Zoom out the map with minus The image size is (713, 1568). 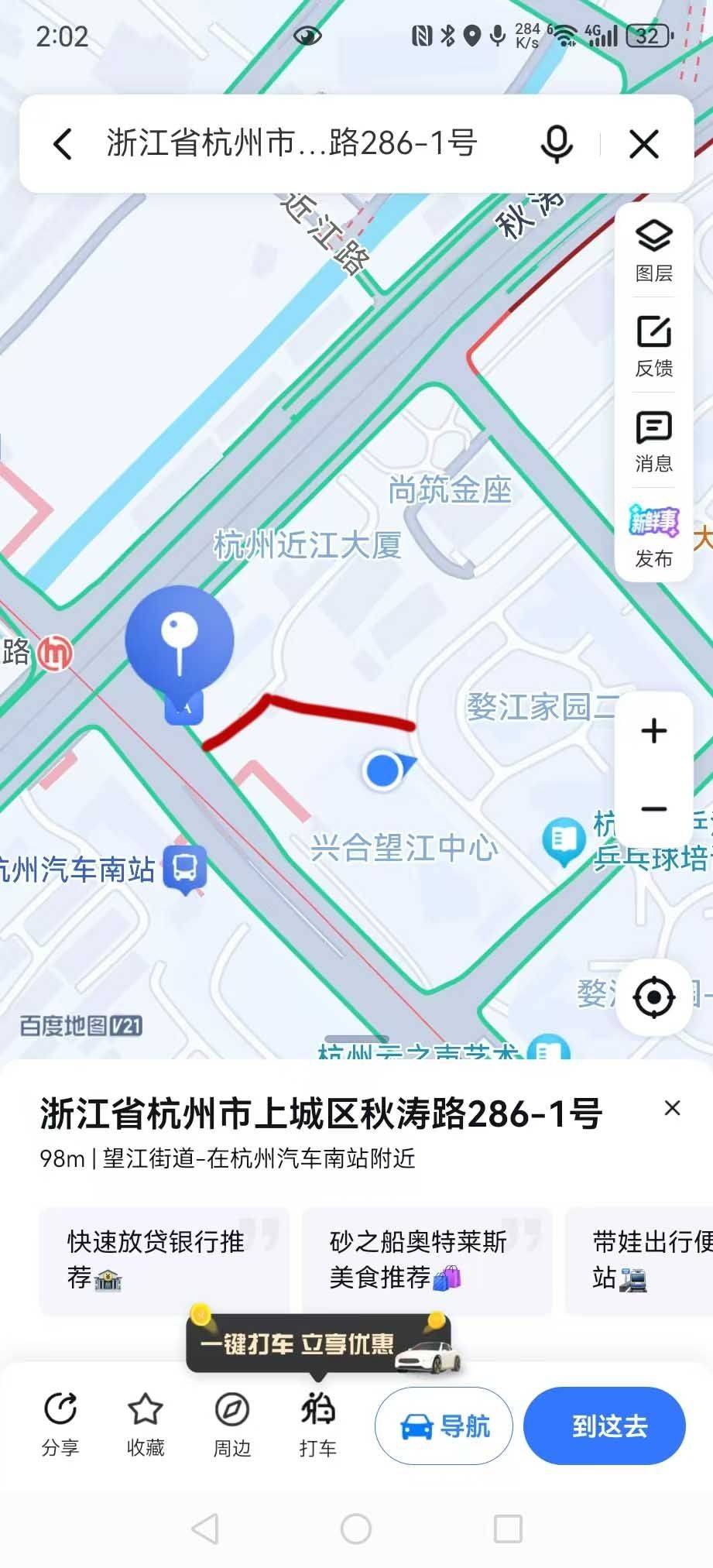pyautogui.click(x=654, y=809)
